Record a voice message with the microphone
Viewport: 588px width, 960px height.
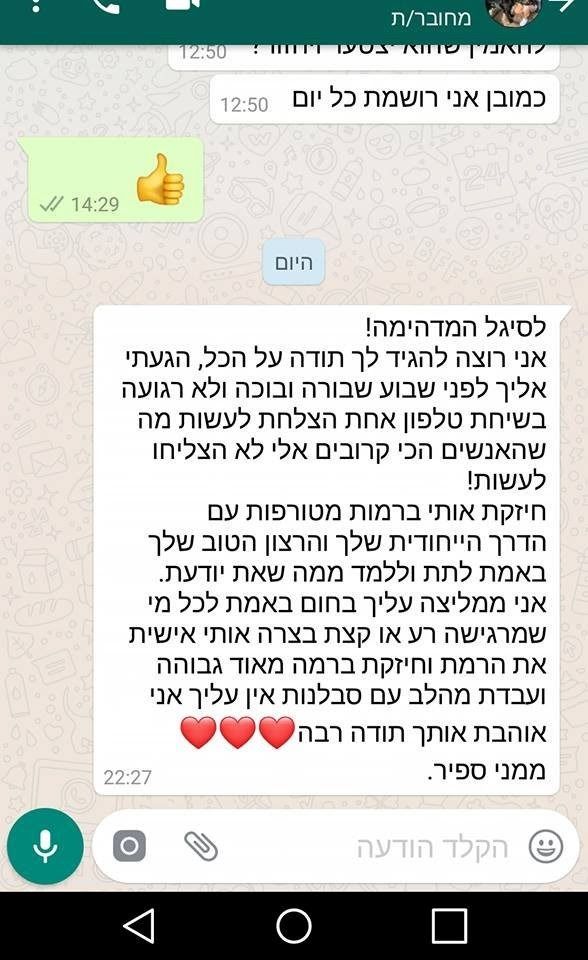tap(45, 846)
